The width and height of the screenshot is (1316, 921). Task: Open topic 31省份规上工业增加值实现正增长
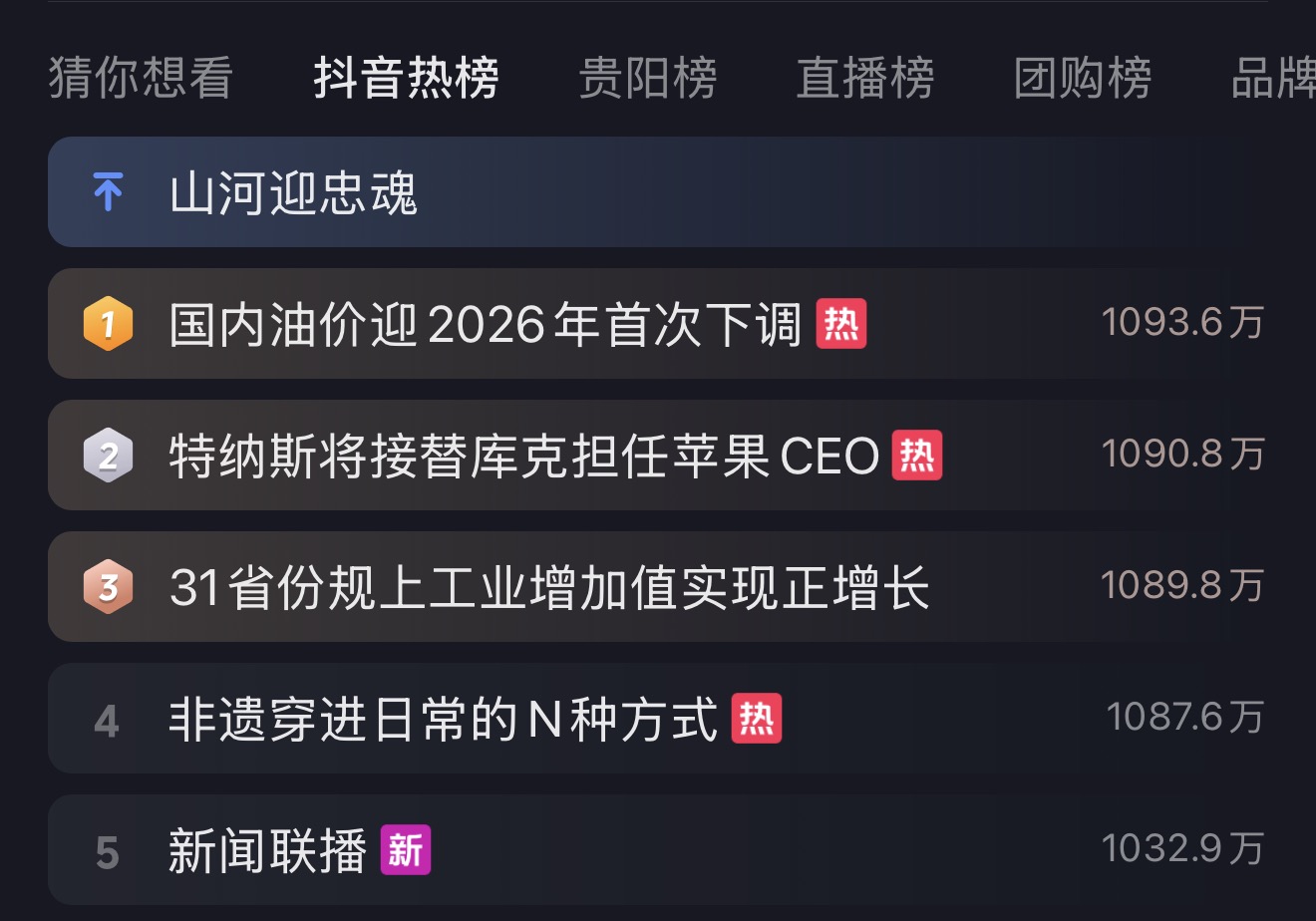548,587
